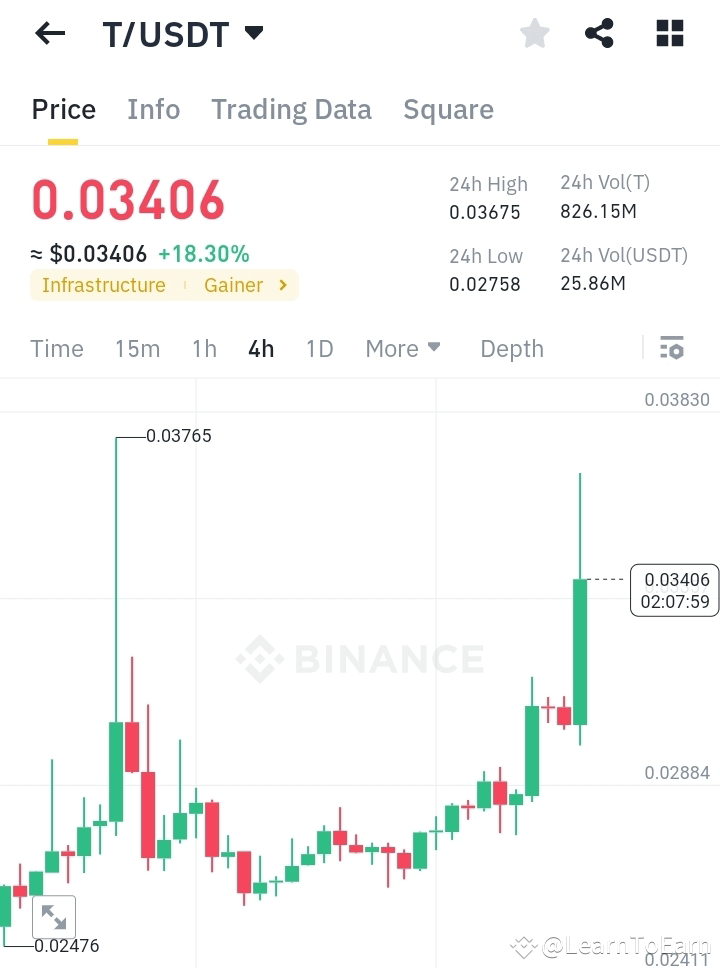Click the back arrow to exit the chart

tap(48, 33)
